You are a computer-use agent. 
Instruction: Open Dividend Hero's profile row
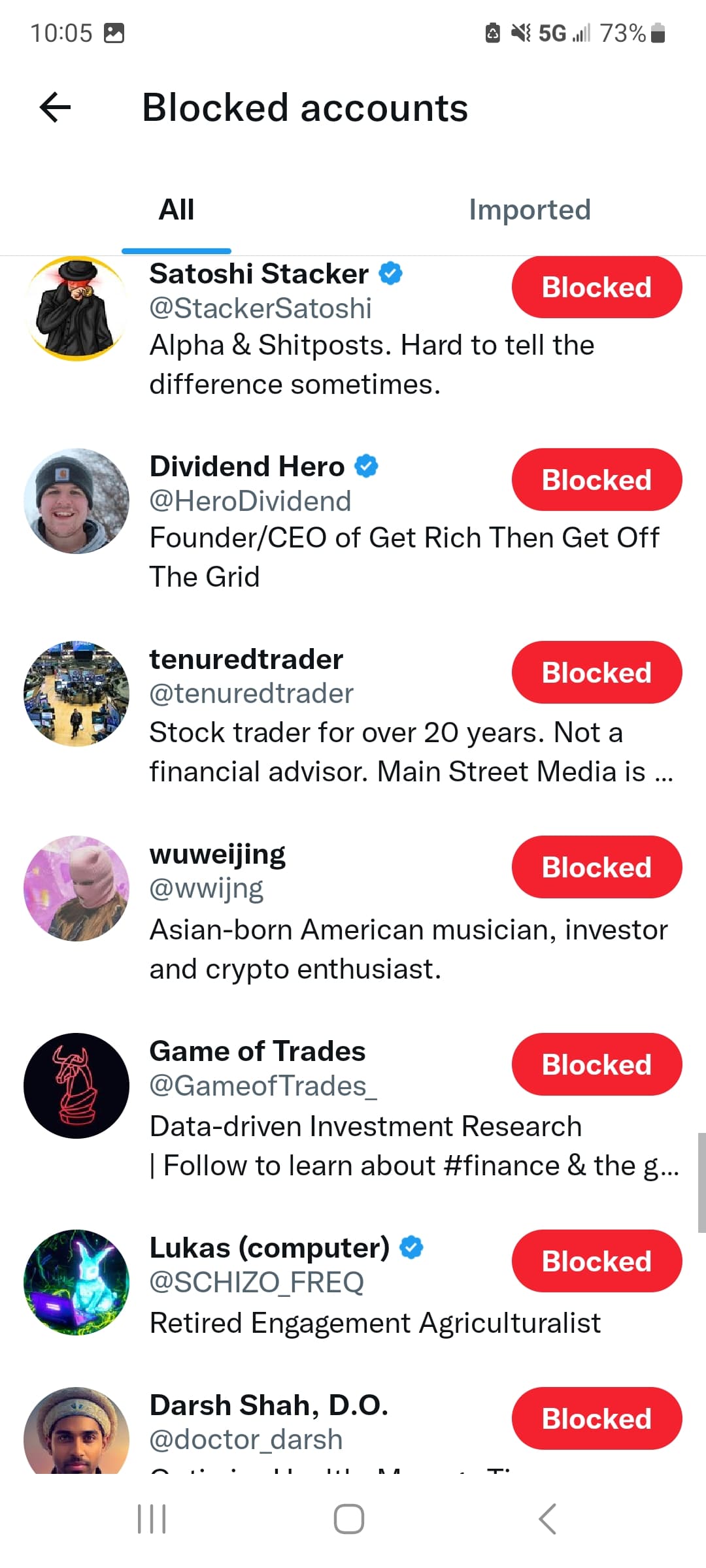point(353,521)
